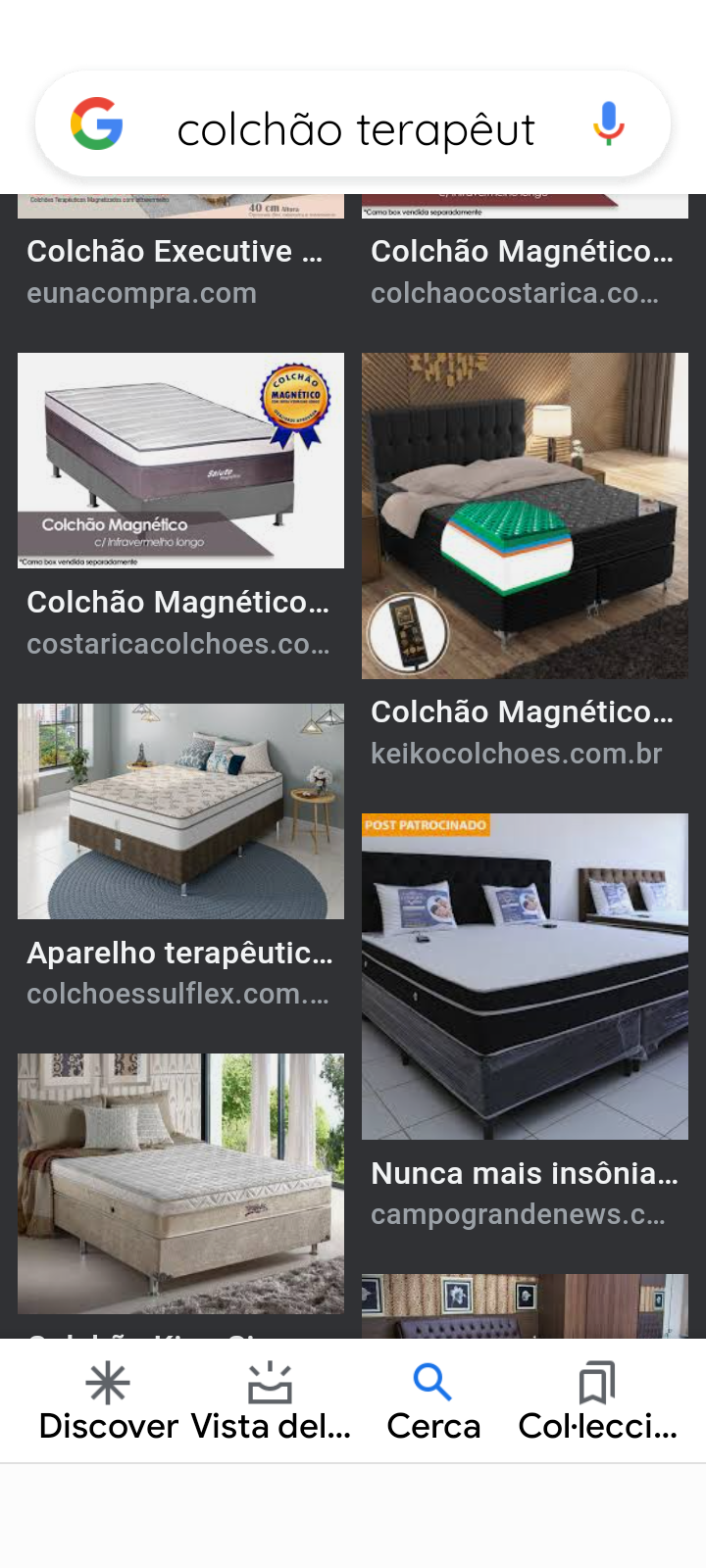Tap the Google logo
Image resolution: width=706 pixels, height=1568 pixels.
pos(96,124)
